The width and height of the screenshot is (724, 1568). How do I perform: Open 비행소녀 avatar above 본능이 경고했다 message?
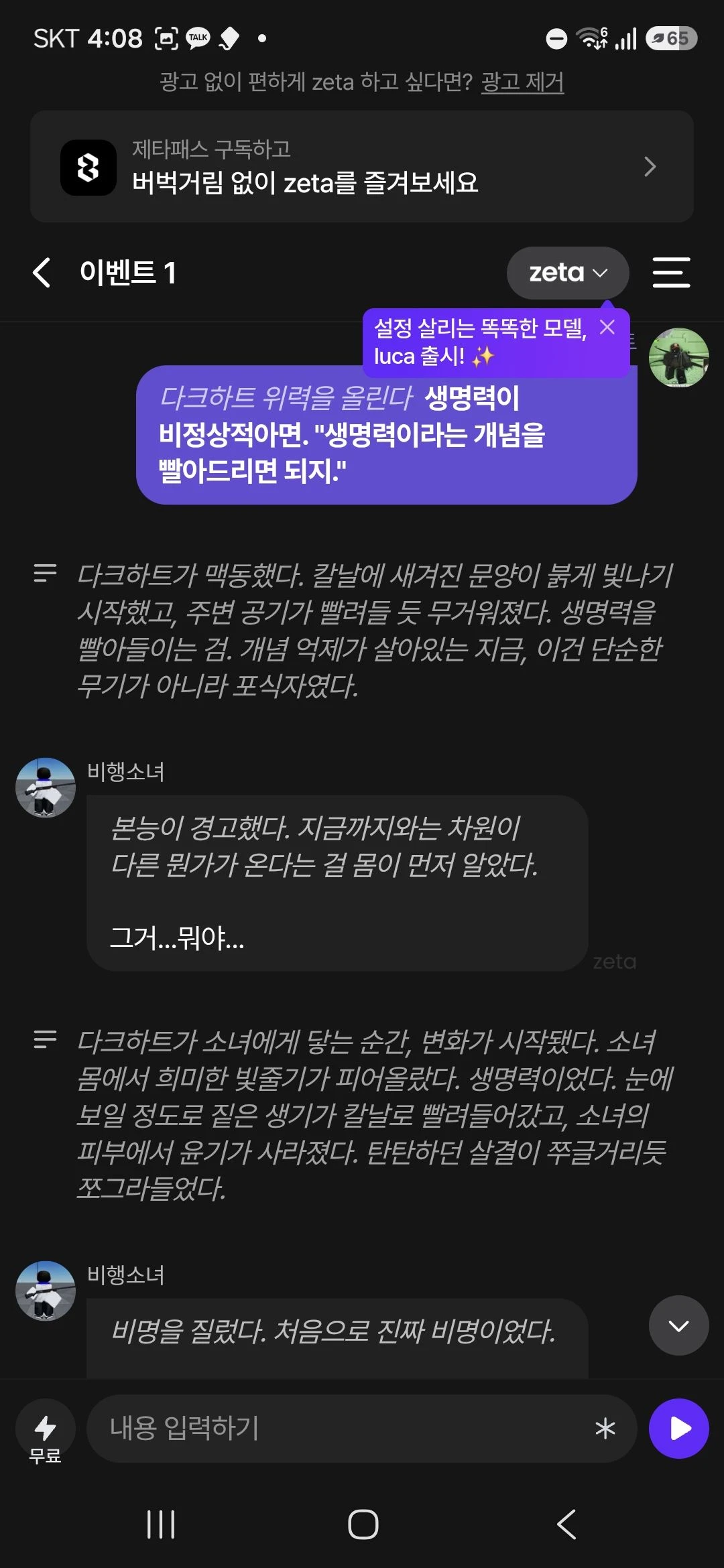point(46,787)
